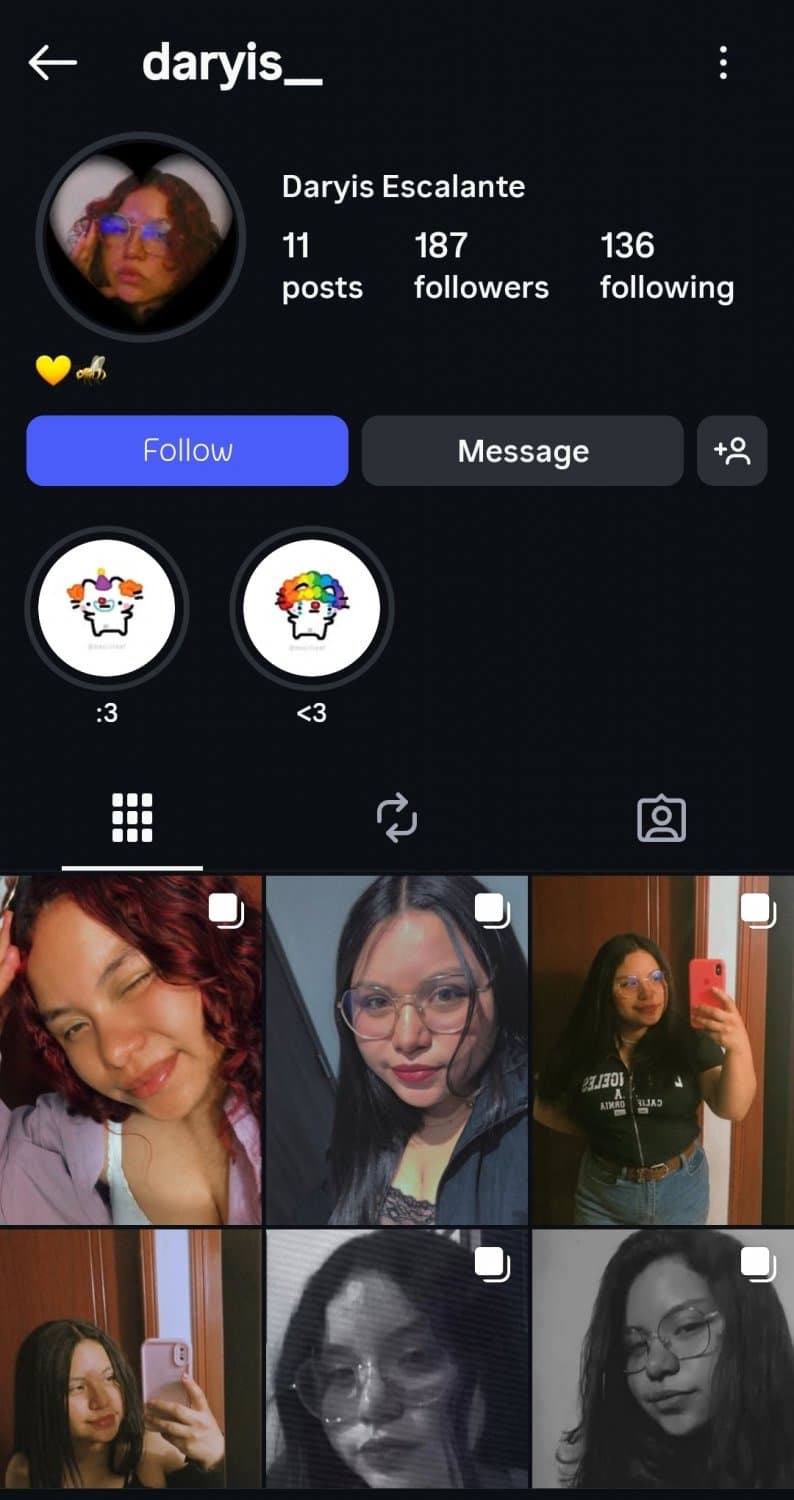Screen dimensions: 794x1500
Task: Switch to the posts grid tab
Action: coord(132,819)
